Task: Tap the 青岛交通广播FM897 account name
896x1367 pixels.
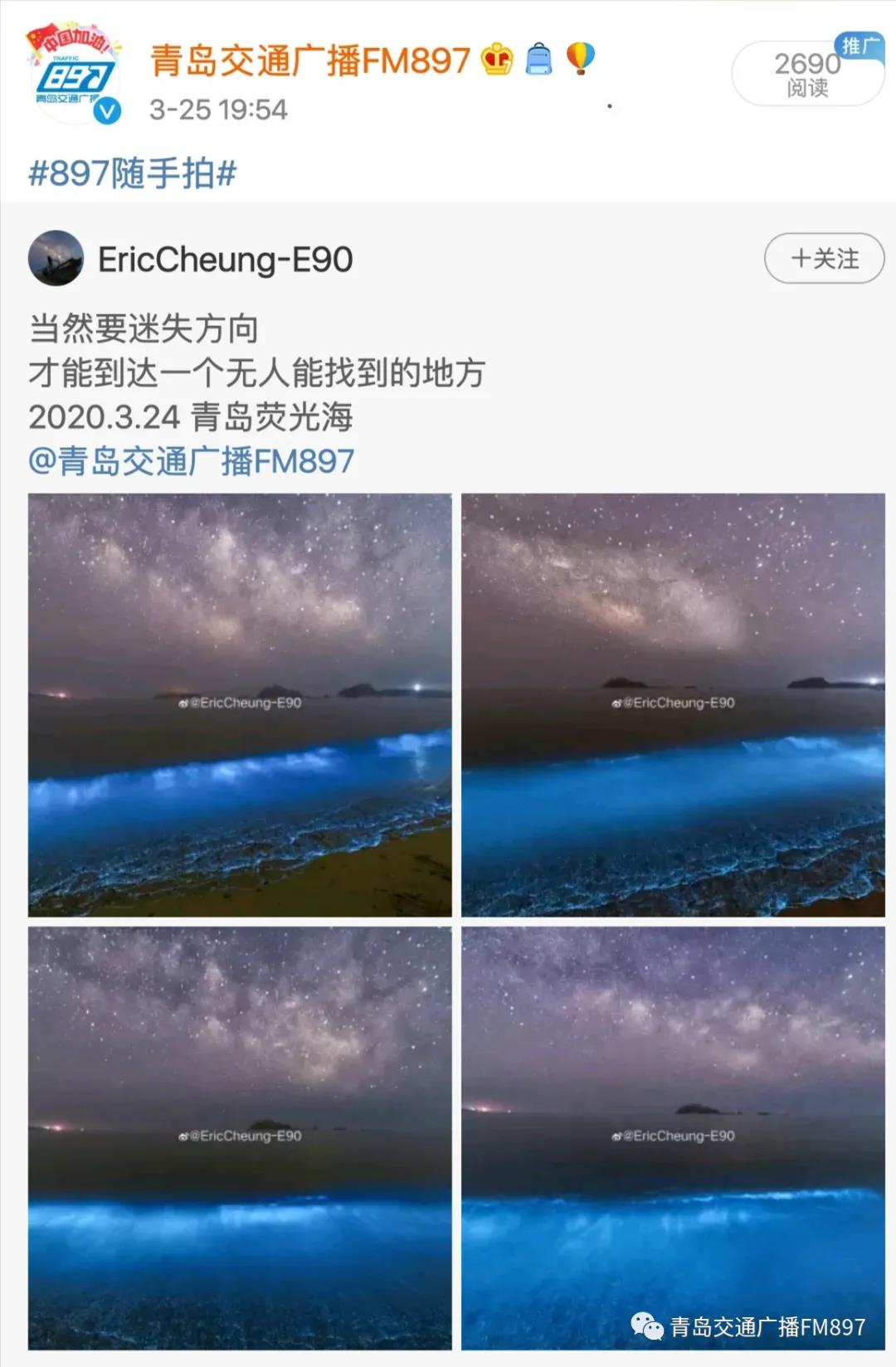Action: tap(310, 61)
